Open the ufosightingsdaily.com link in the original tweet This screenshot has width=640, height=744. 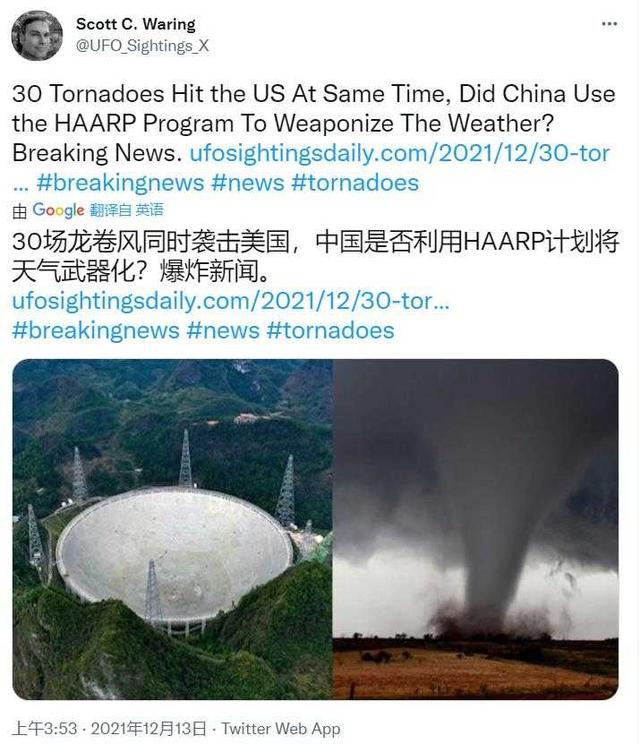[400, 154]
